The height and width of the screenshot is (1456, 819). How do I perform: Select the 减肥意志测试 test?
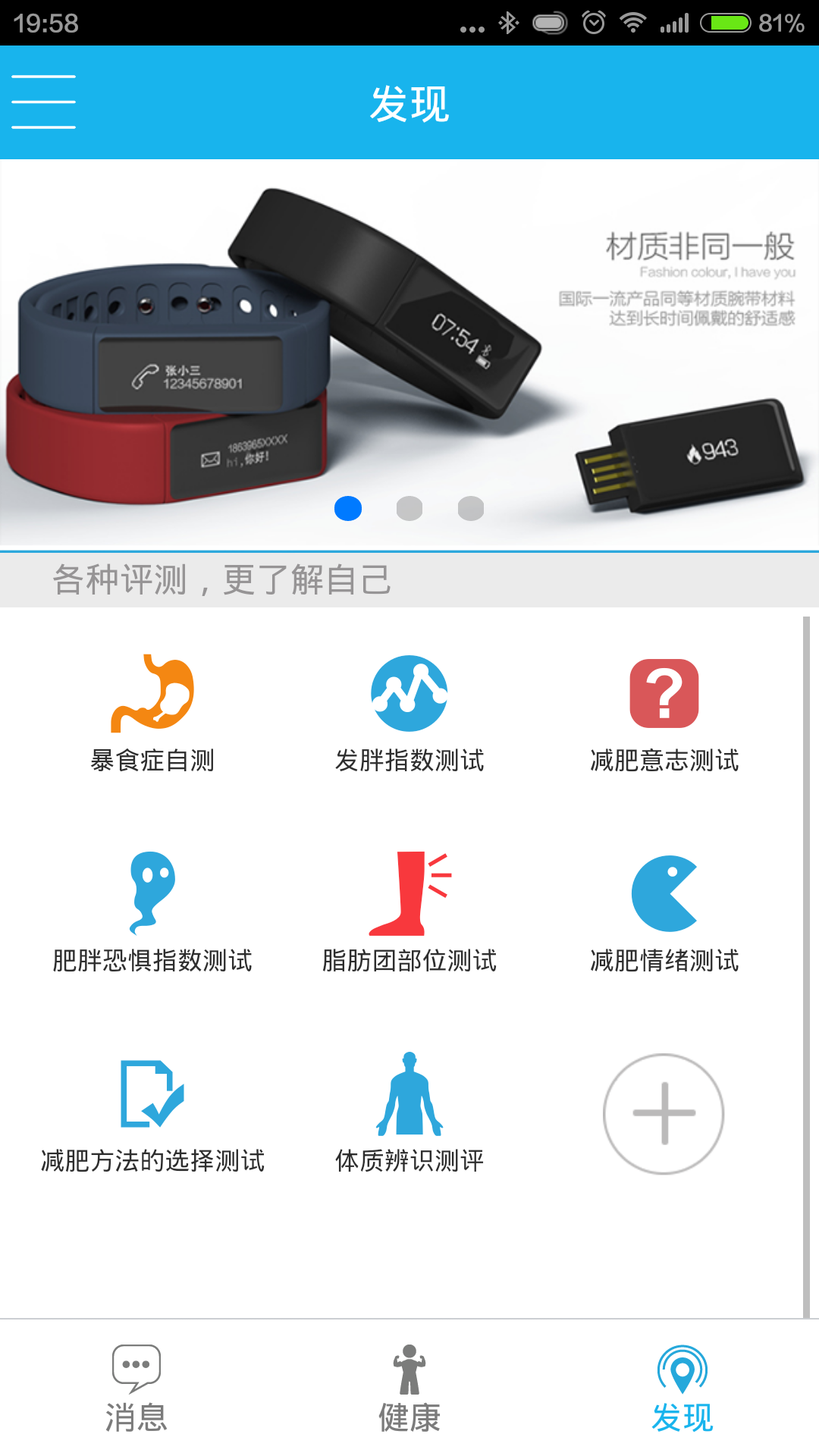pyautogui.click(x=664, y=714)
